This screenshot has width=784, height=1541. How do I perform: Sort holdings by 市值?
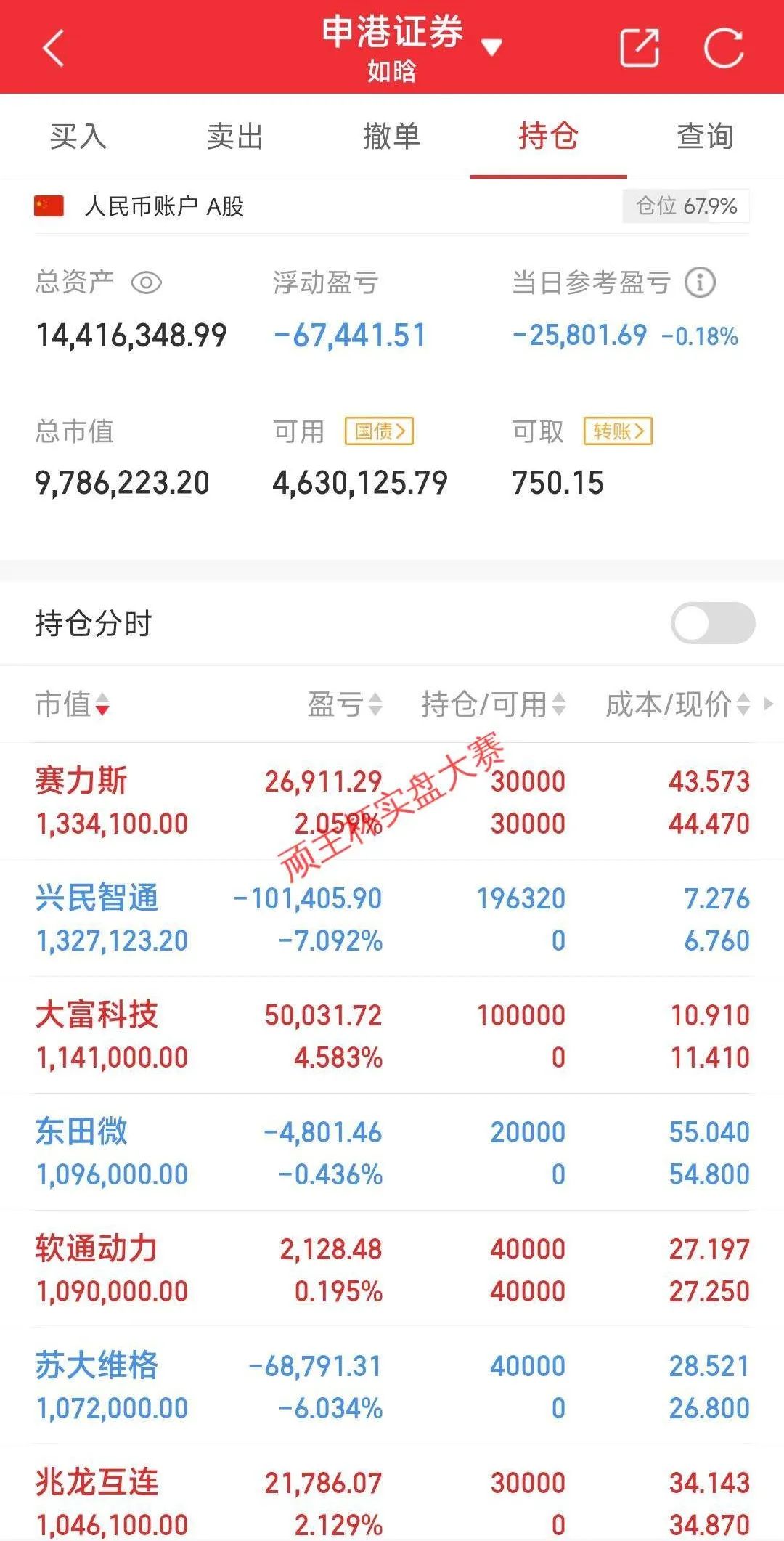(72, 704)
